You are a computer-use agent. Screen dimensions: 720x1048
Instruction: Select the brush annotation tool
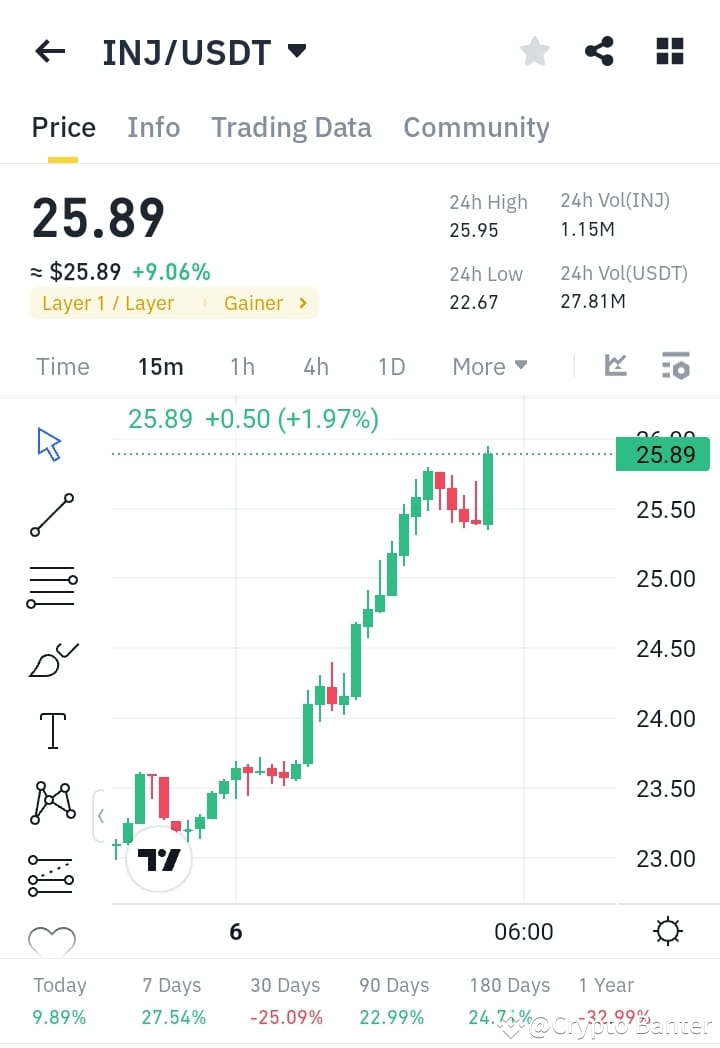pyautogui.click(x=51, y=658)
